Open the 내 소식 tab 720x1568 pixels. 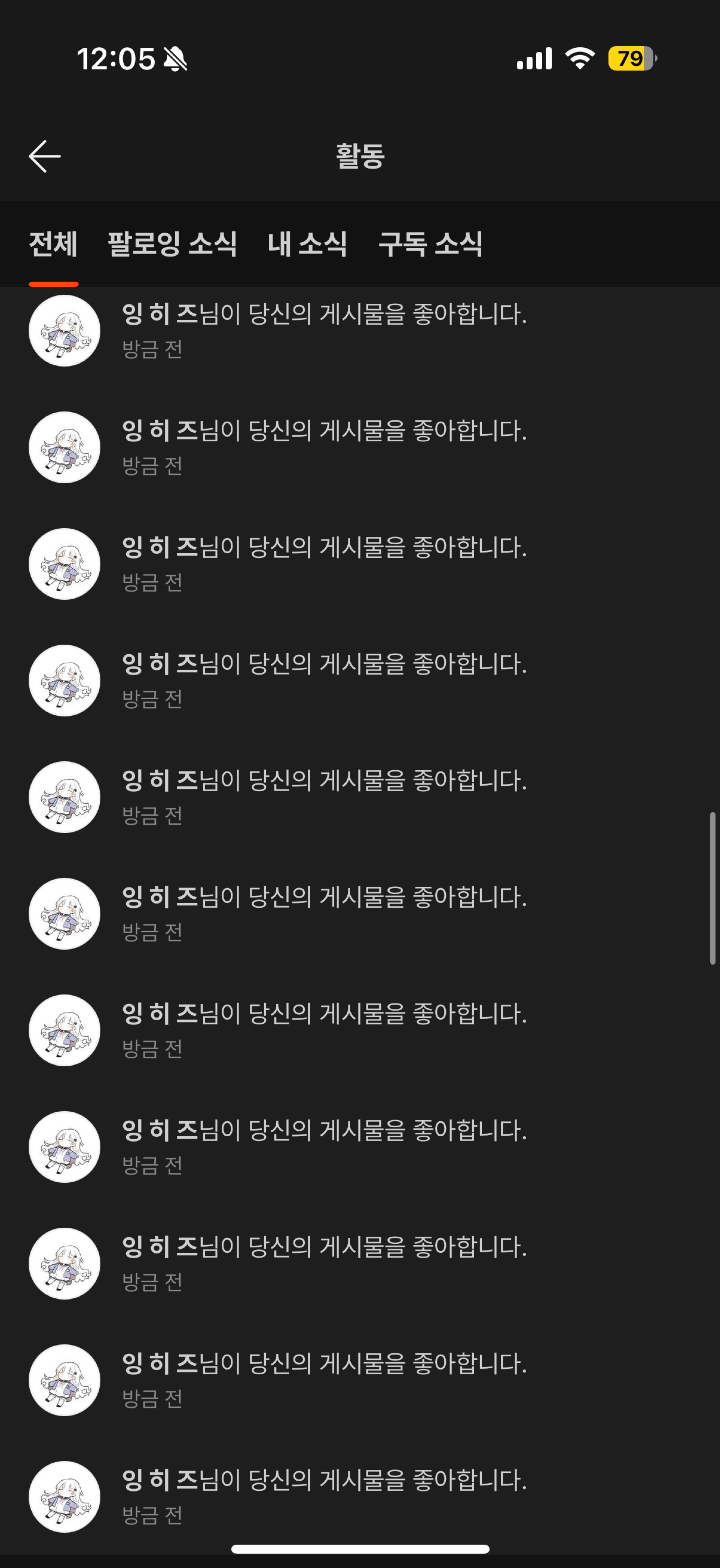[307, 245]
